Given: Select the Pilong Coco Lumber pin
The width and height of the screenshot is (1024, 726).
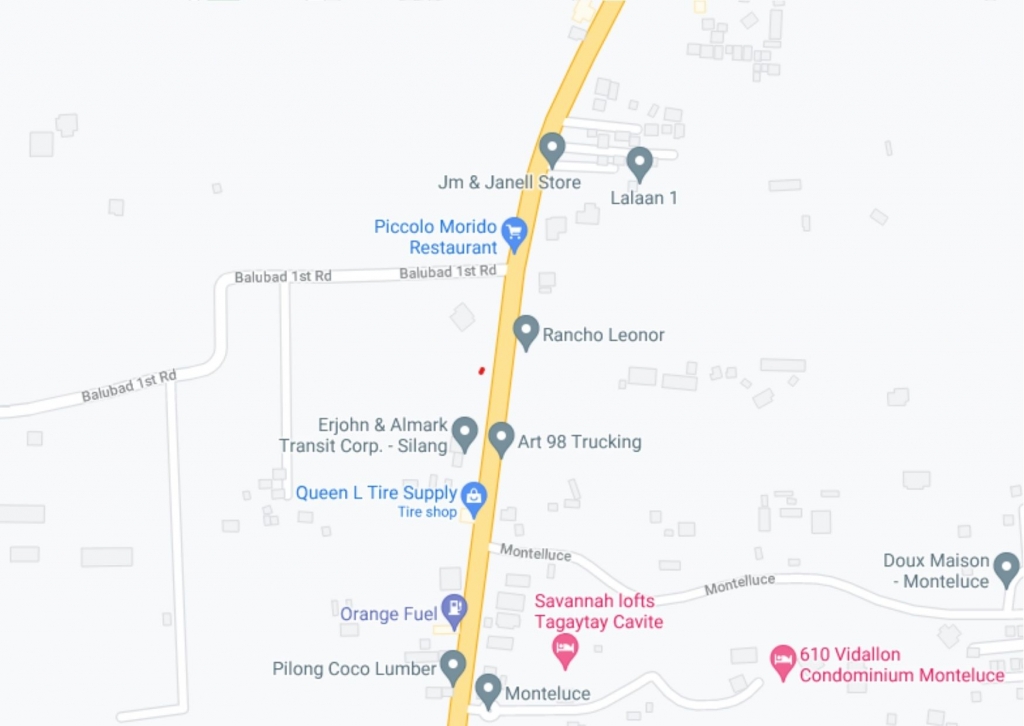Looking at the screenshot, I should 453,665.
